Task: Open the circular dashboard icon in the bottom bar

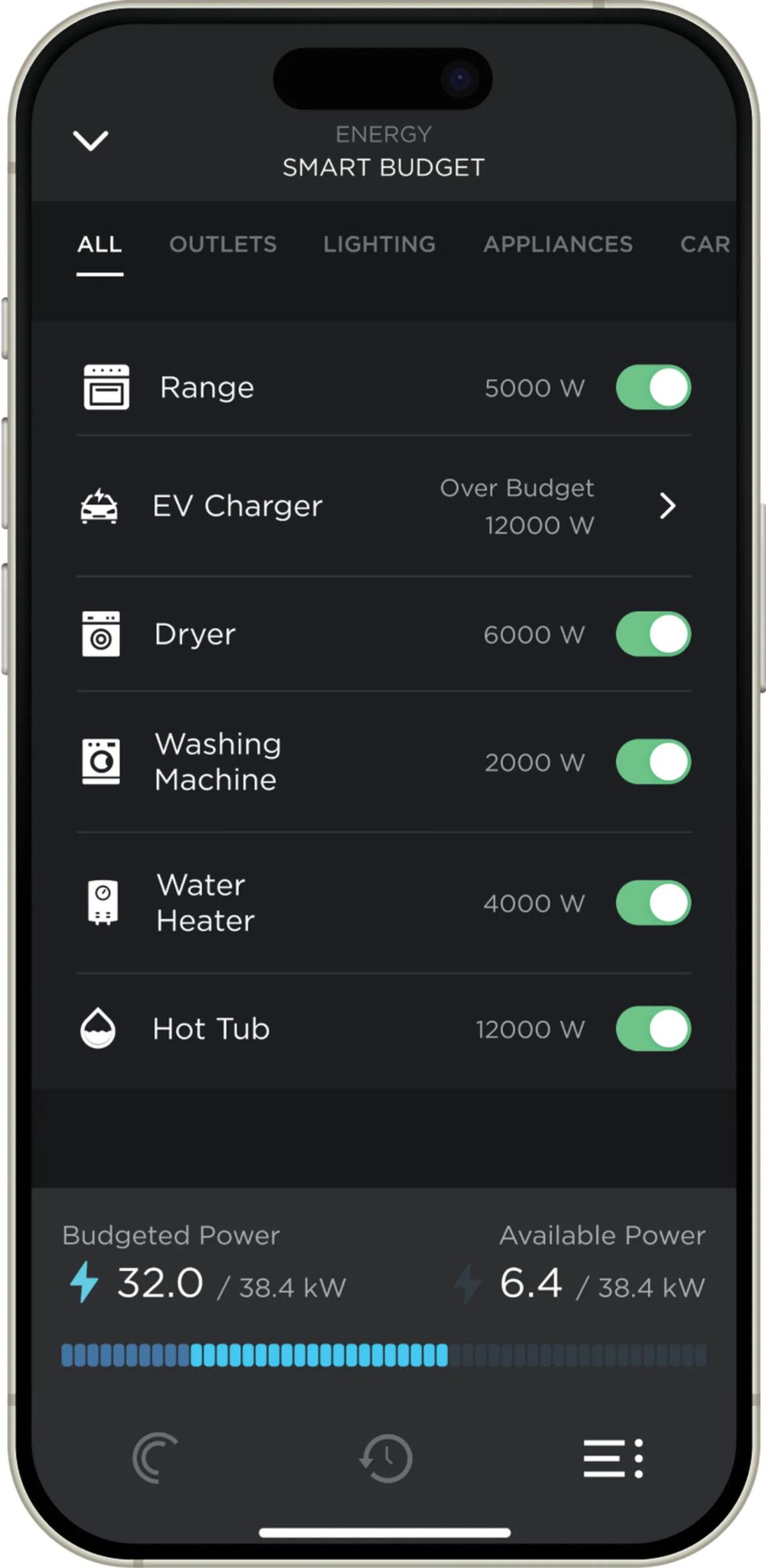Action: (155, 1458)
